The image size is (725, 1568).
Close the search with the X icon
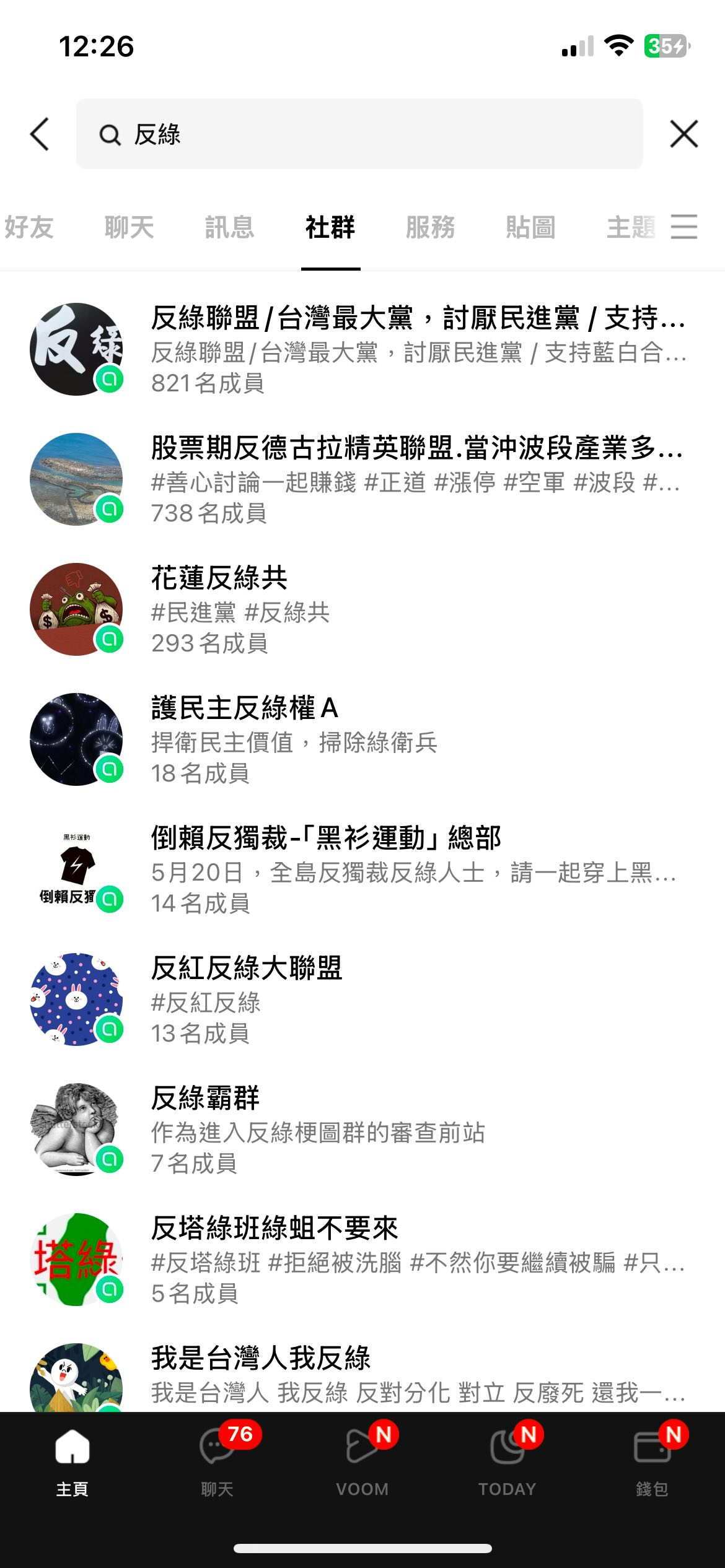click(684, 134)
